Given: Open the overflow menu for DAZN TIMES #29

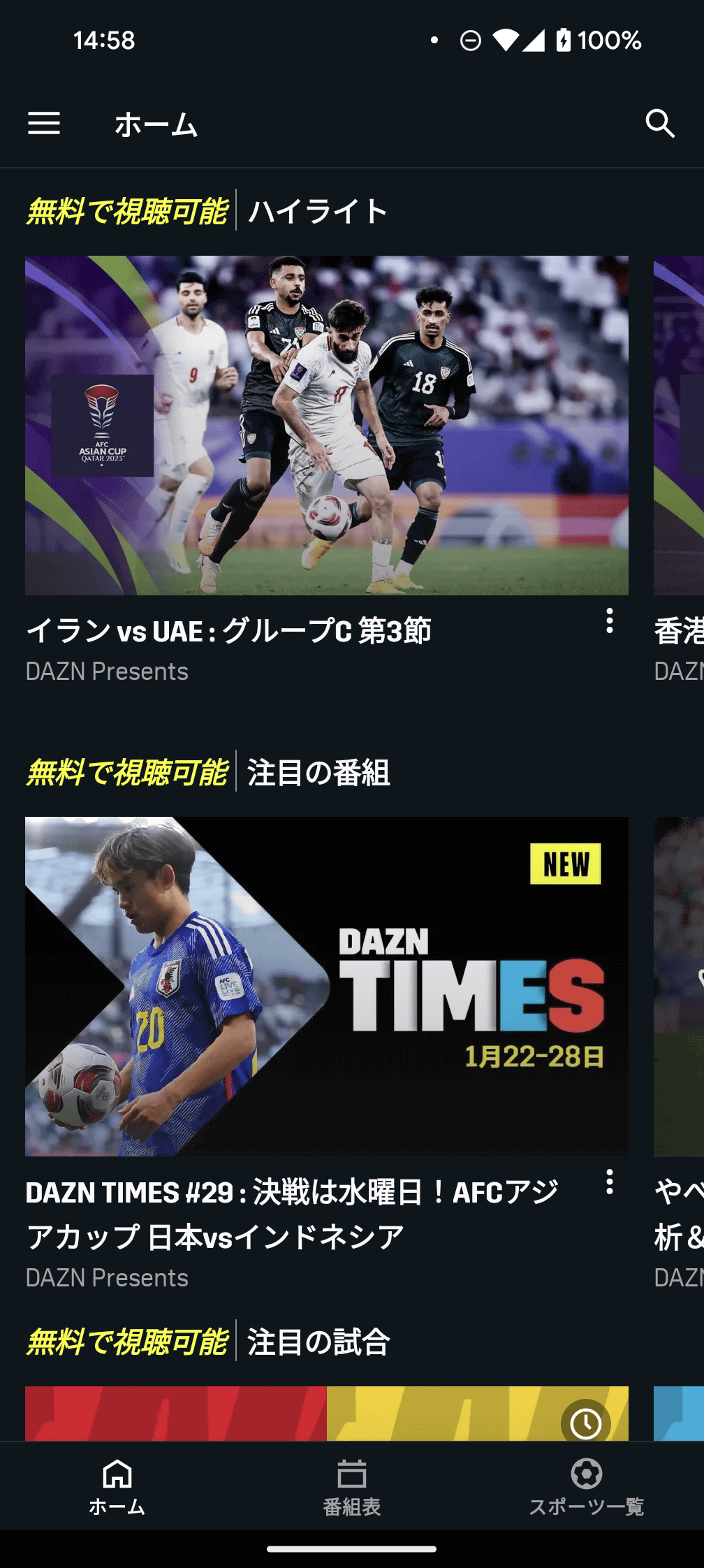Looking at the screenshot, I should point(610,1182).
